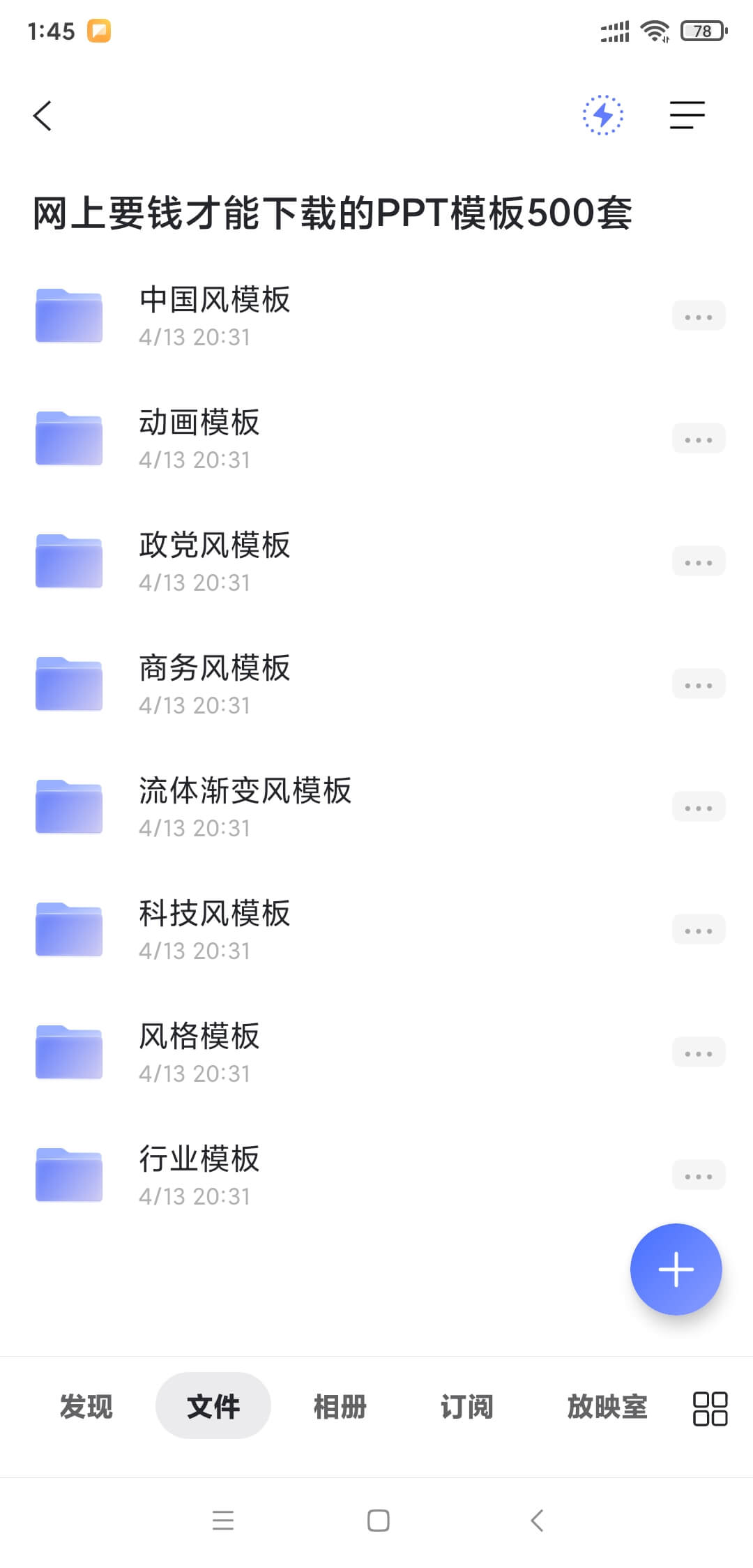The image size is (753, 1568).
Task: Open more options for 流体渐变风模板
Action: point(699,806)
